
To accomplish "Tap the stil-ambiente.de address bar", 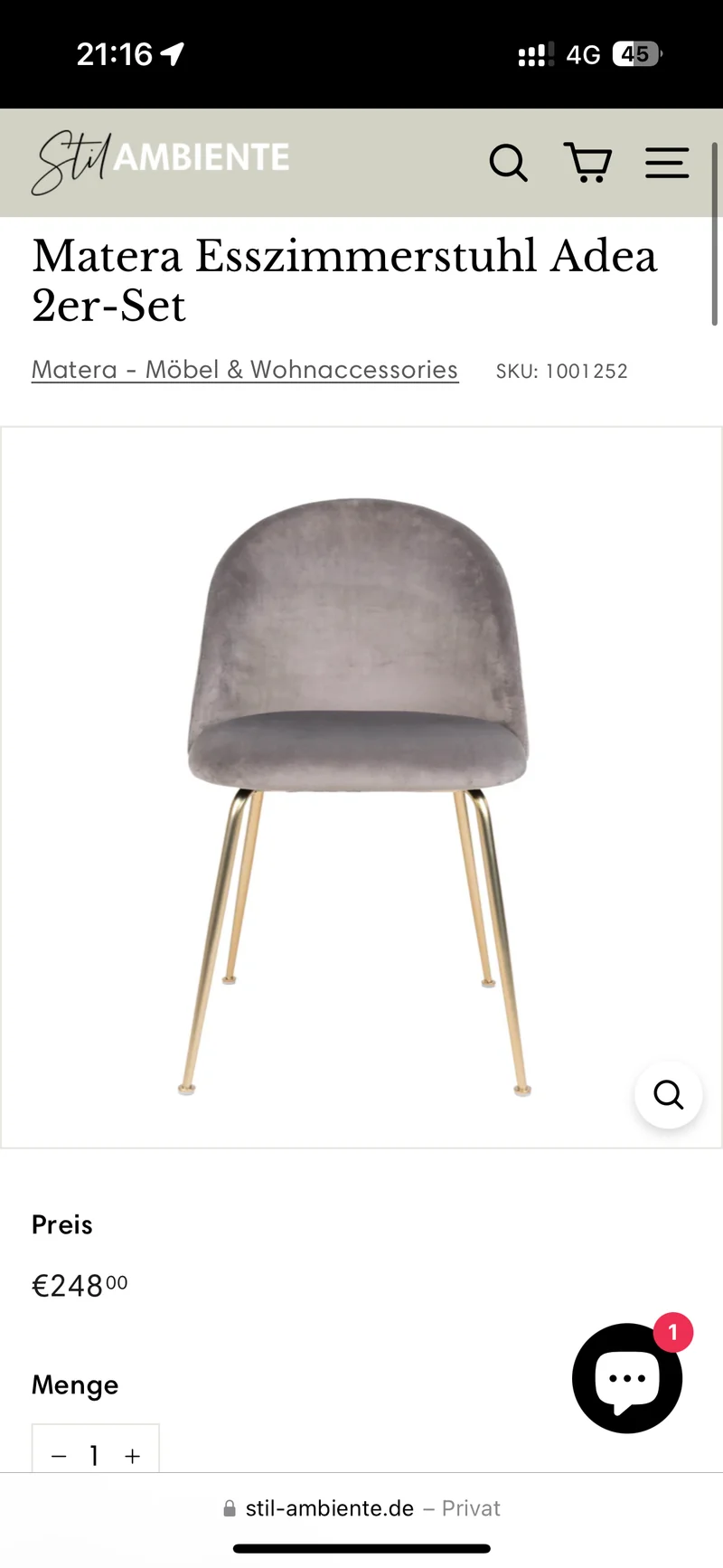I will pyautogui.click(x=361, y=1508).
